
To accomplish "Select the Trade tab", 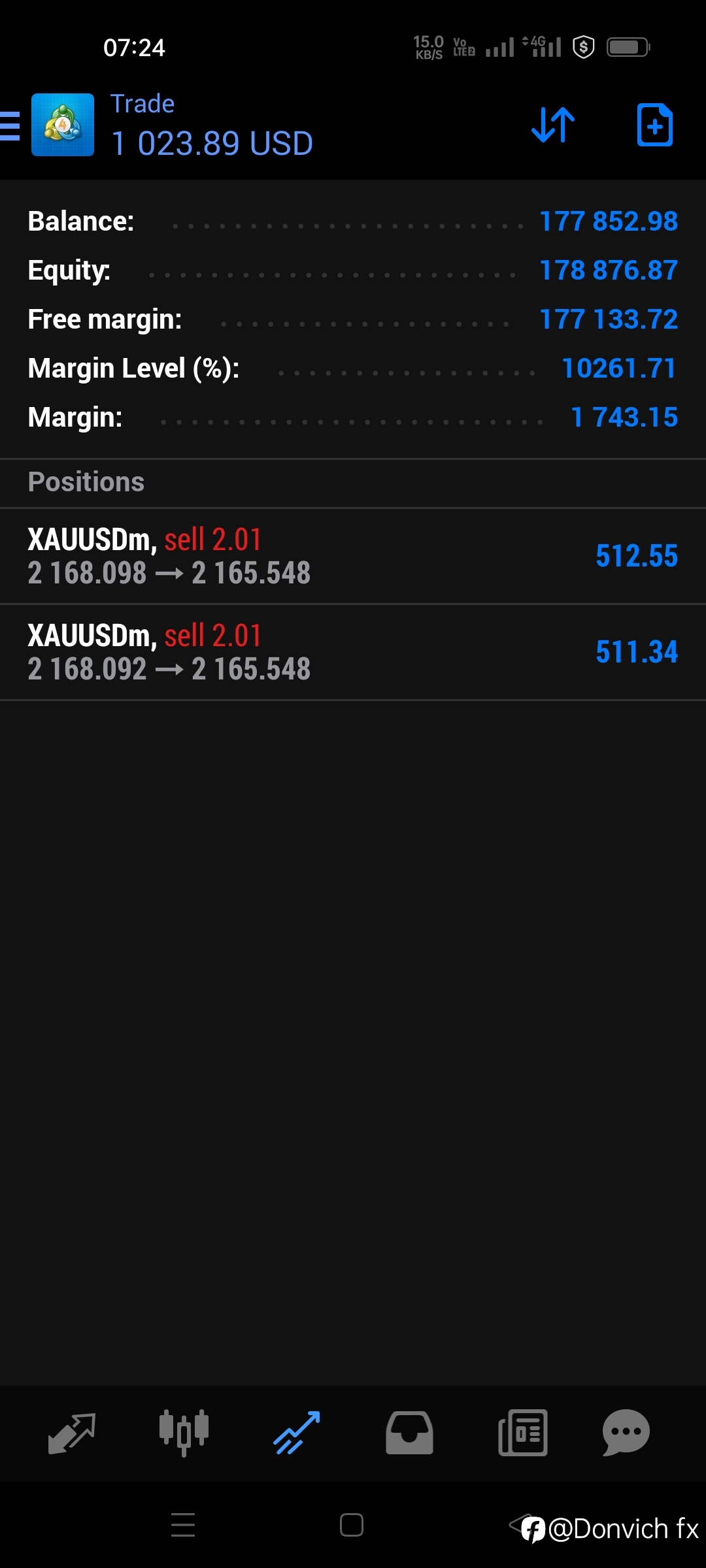I will click(x=297, y=1433).
